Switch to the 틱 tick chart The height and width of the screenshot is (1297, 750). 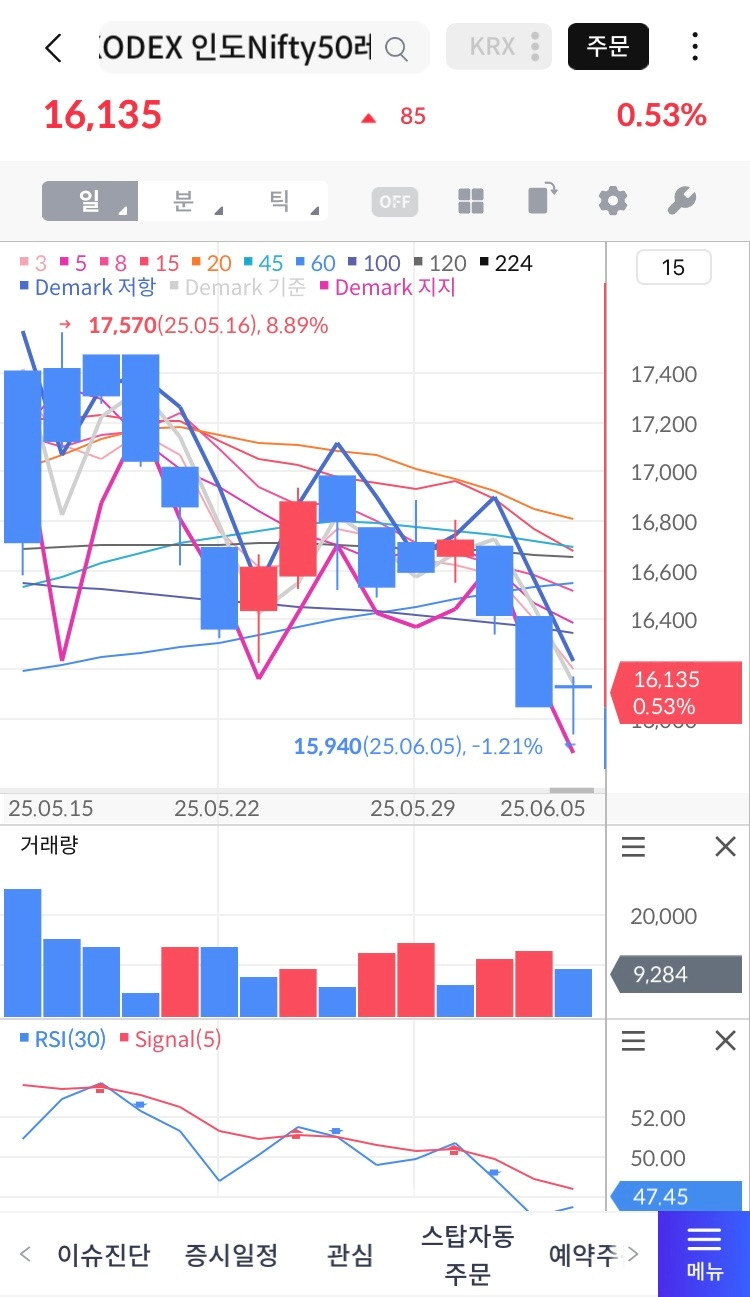click(280, 201)
